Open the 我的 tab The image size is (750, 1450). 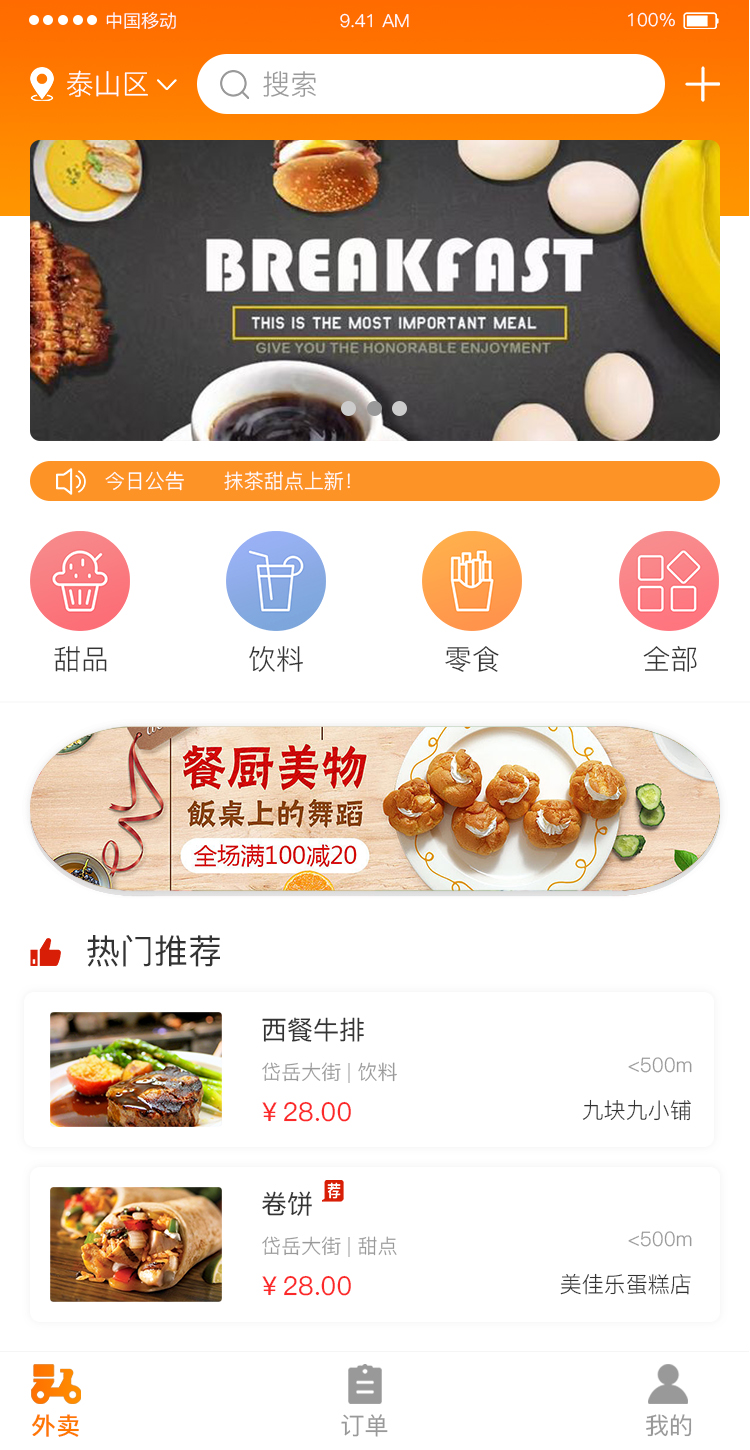668,1401
